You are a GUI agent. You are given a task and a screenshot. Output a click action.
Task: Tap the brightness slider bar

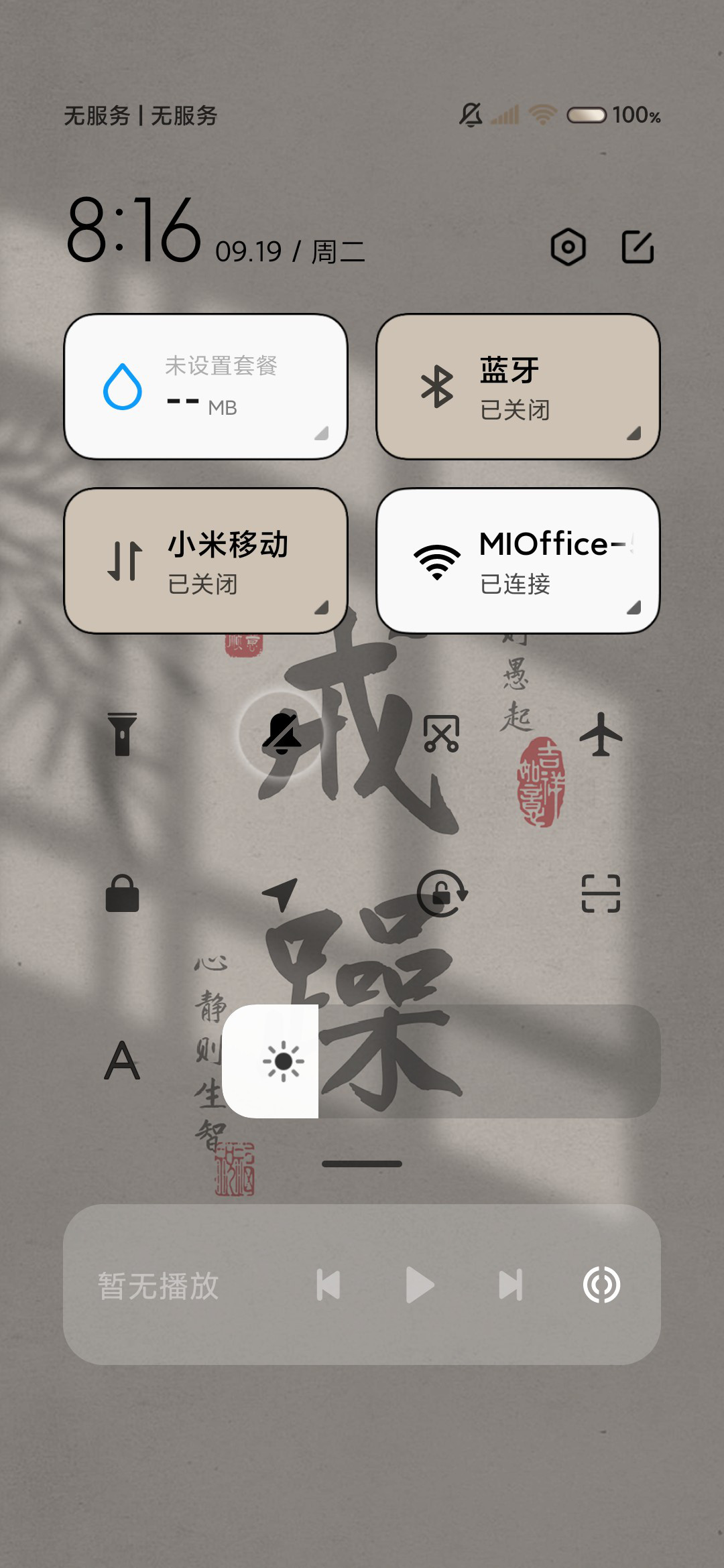pos(441,1061)
